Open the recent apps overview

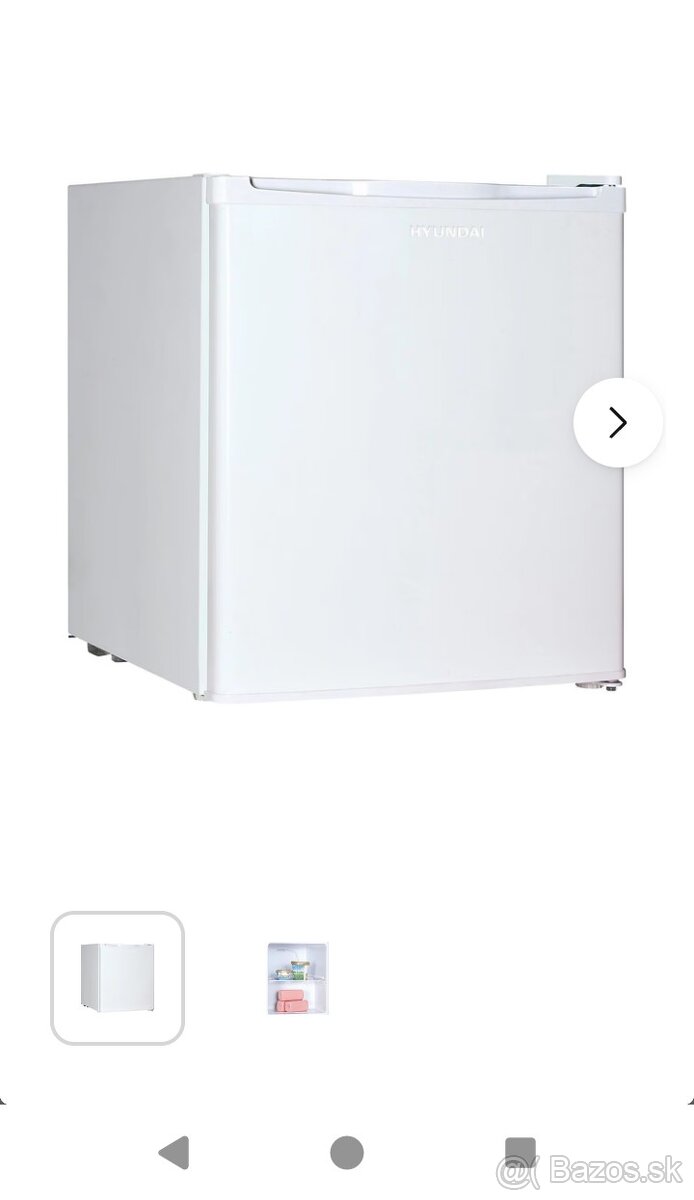click(x=520, y=1152)
